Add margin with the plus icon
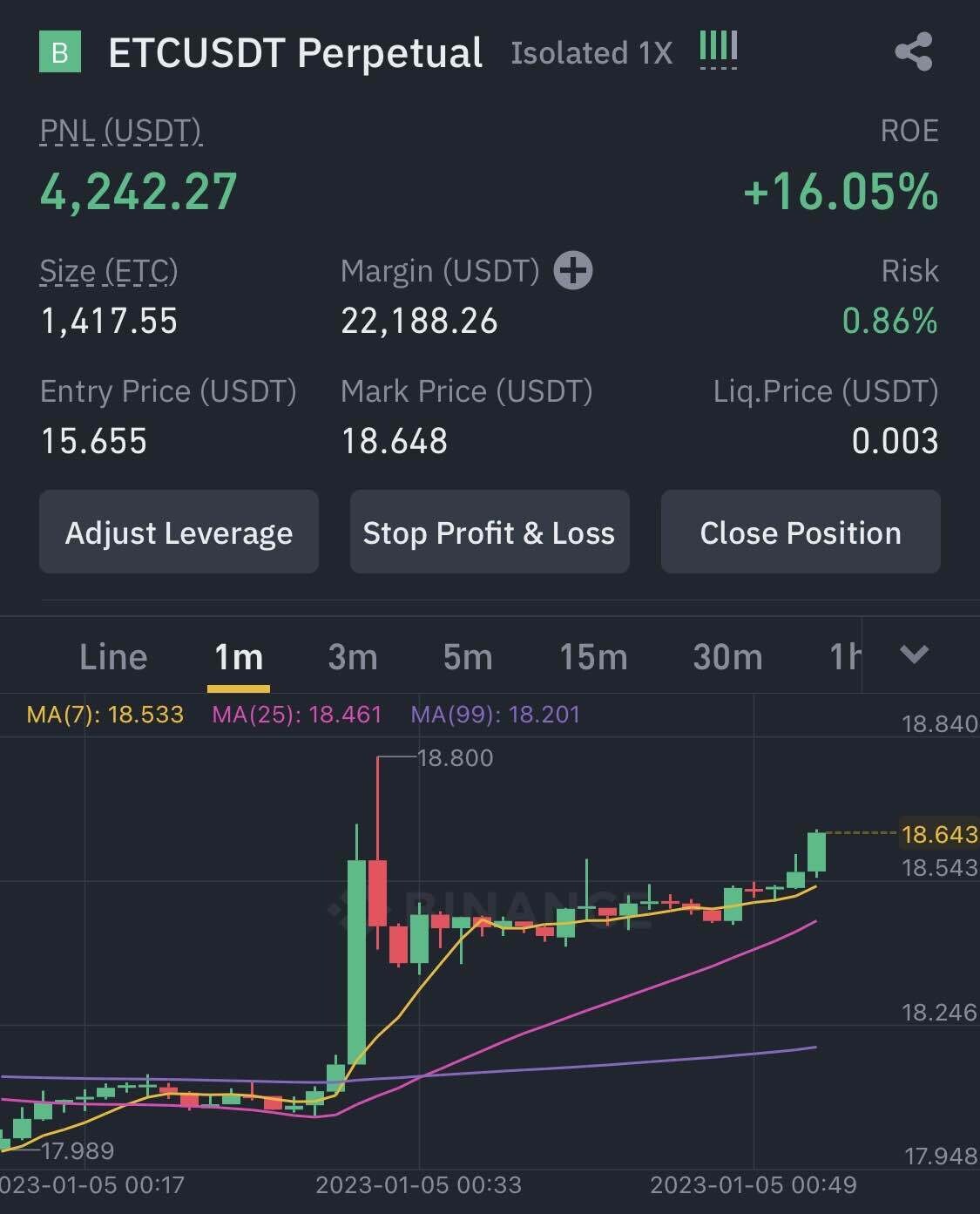This screenshot has width=980, height=1214. pos(573,271)
